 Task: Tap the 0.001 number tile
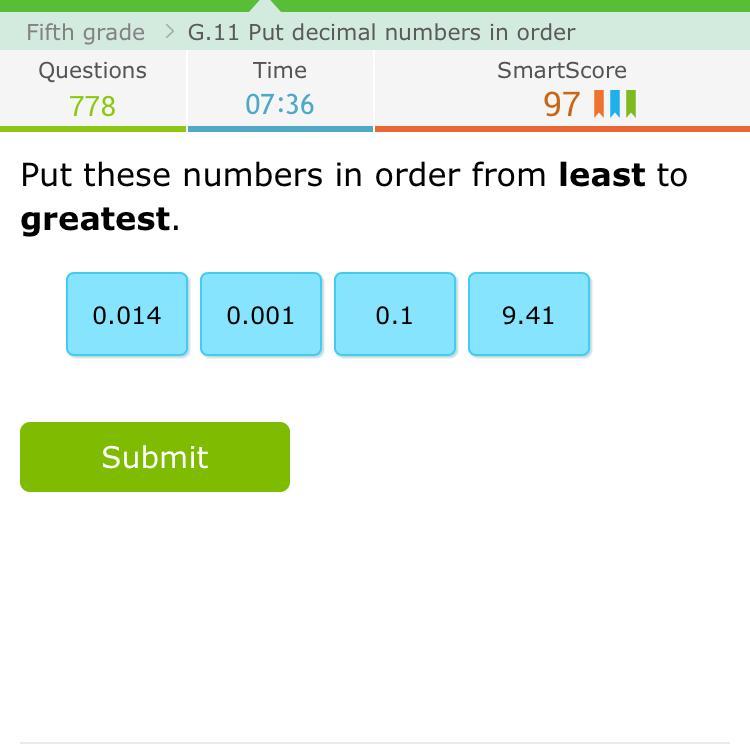pyautogui.click(x=261, y=314)
